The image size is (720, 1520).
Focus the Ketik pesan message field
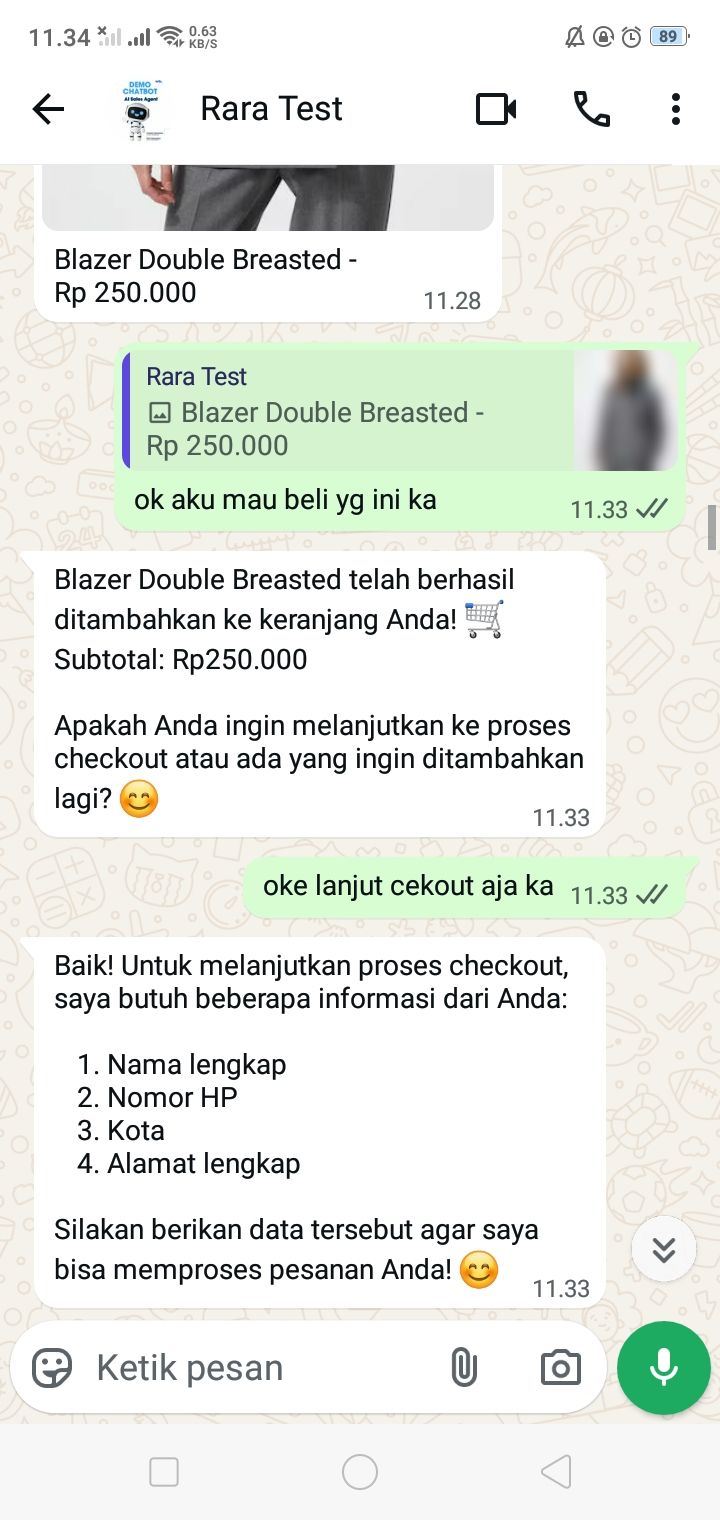pos(250,1367)
